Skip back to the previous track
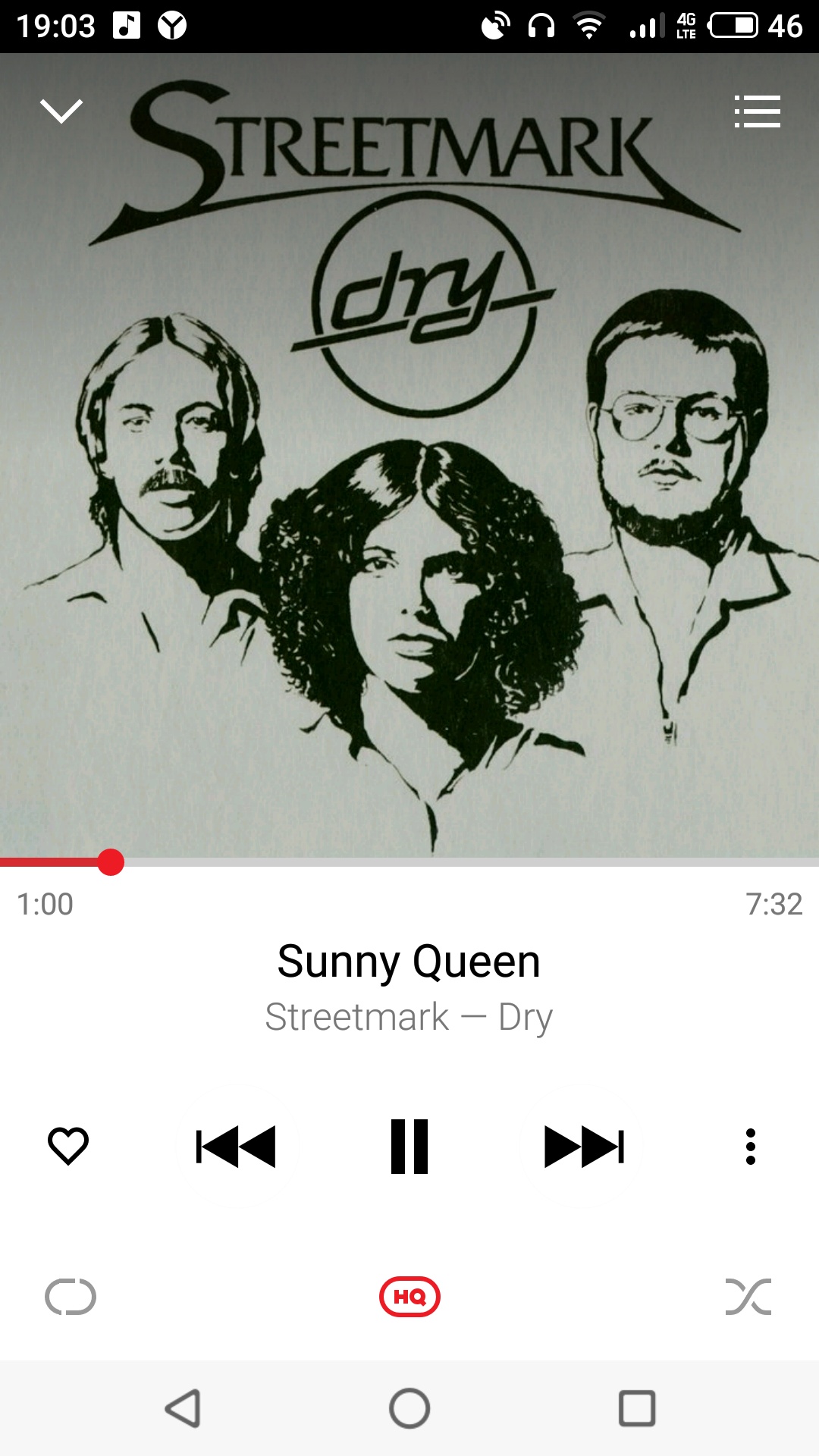Image resolution: width=819 pixels, height=1456 pixels. pyautogui.click(x=236, y=1146)
